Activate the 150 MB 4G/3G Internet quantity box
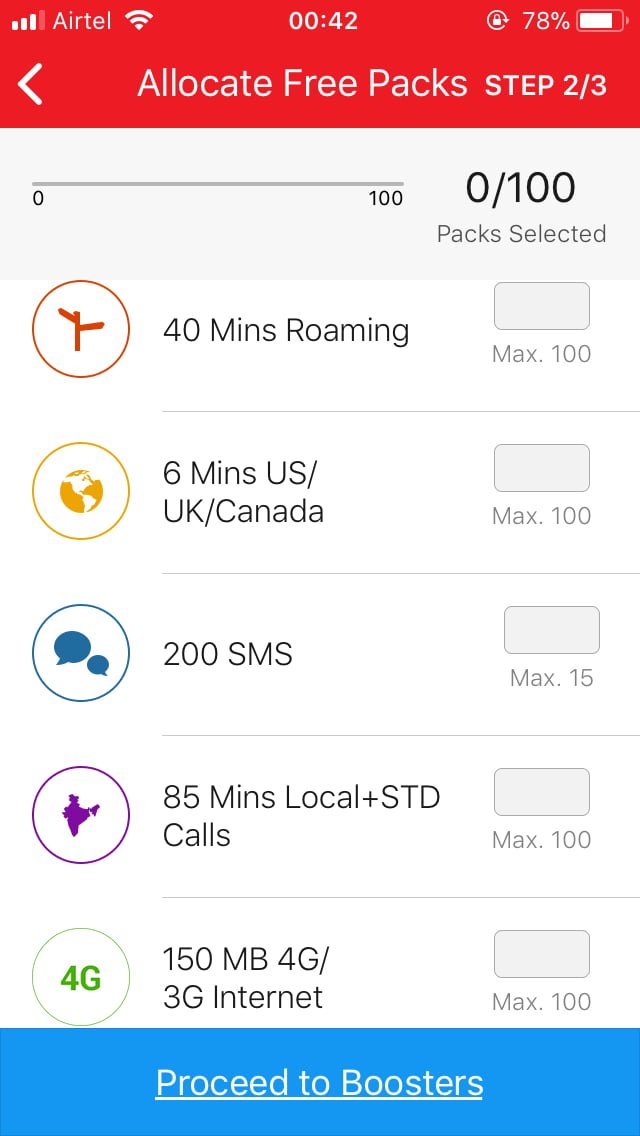Image resolution: width=640 pixels, height=1136 pixels. 541,954
